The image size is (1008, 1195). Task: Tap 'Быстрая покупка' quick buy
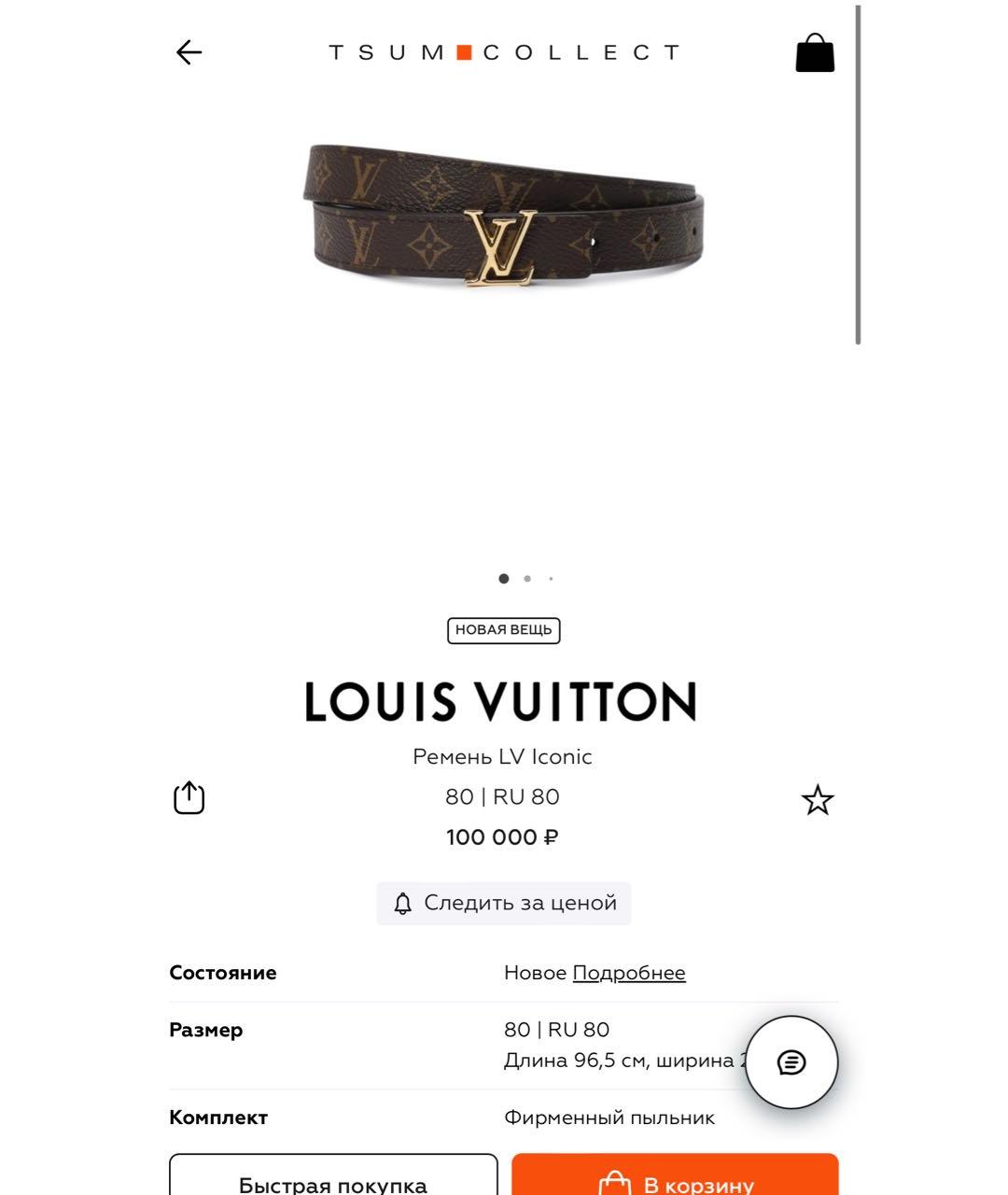[x=333, y=1178]
